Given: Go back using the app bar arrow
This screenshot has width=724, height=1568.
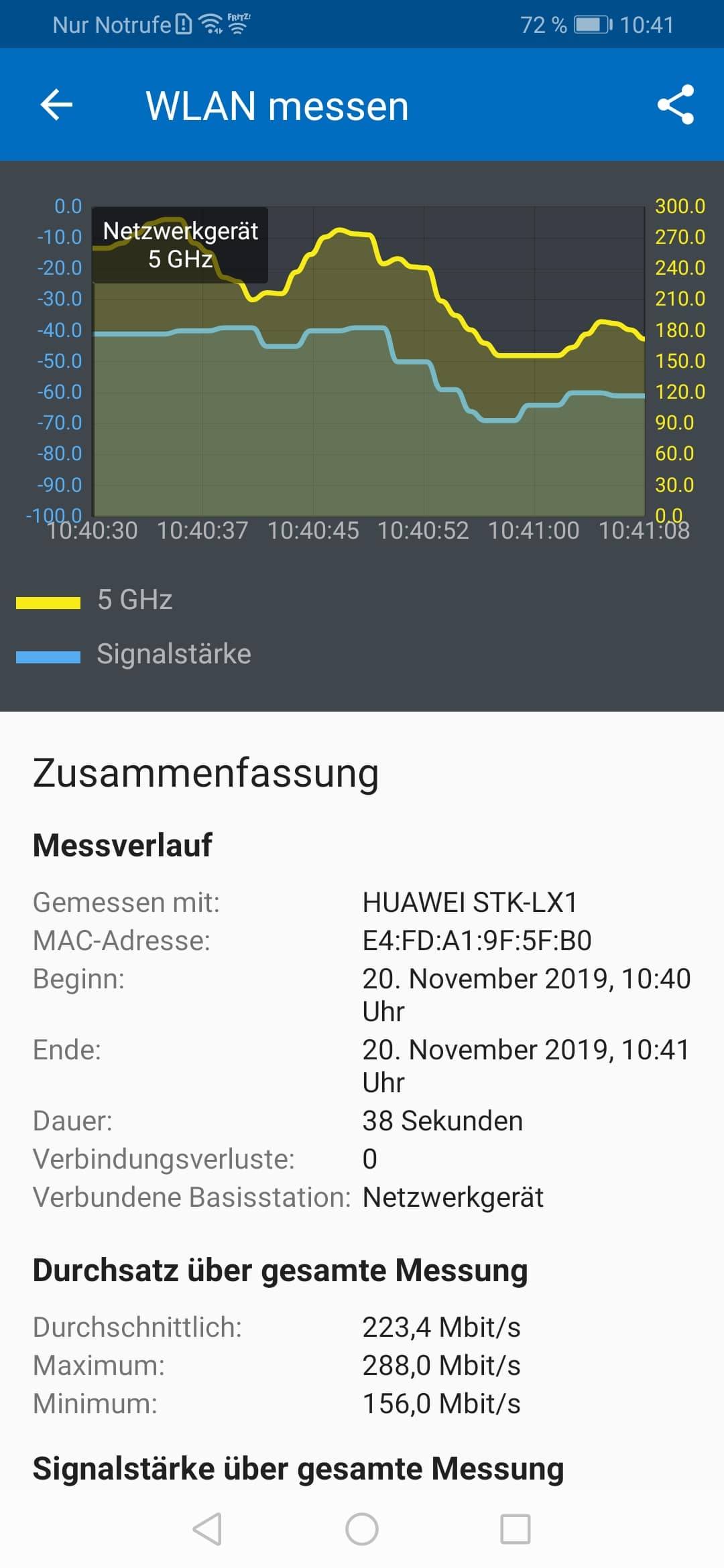Looking at the screenshot, I should point(56,105).
